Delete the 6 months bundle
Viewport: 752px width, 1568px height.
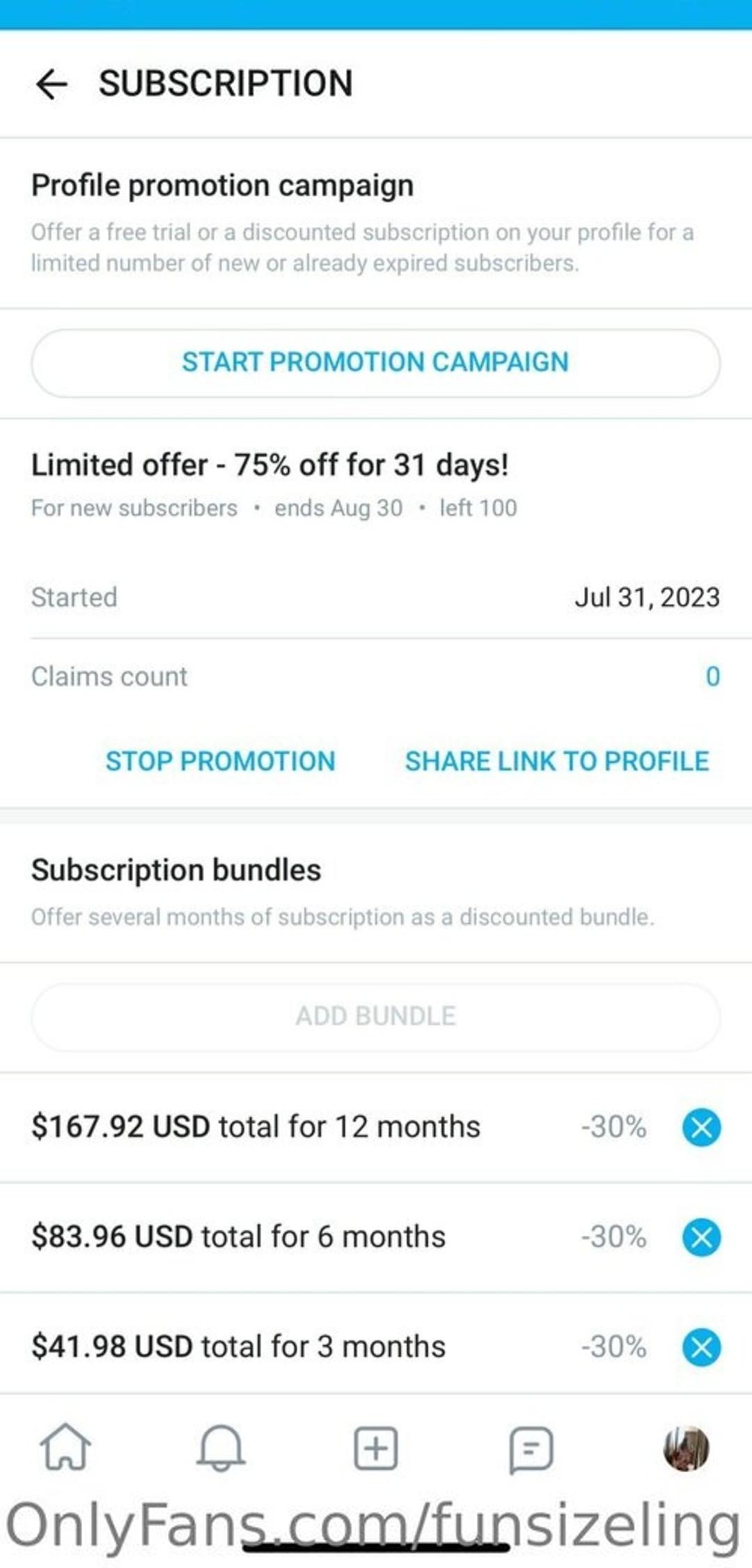click(x=701, y=1237)
